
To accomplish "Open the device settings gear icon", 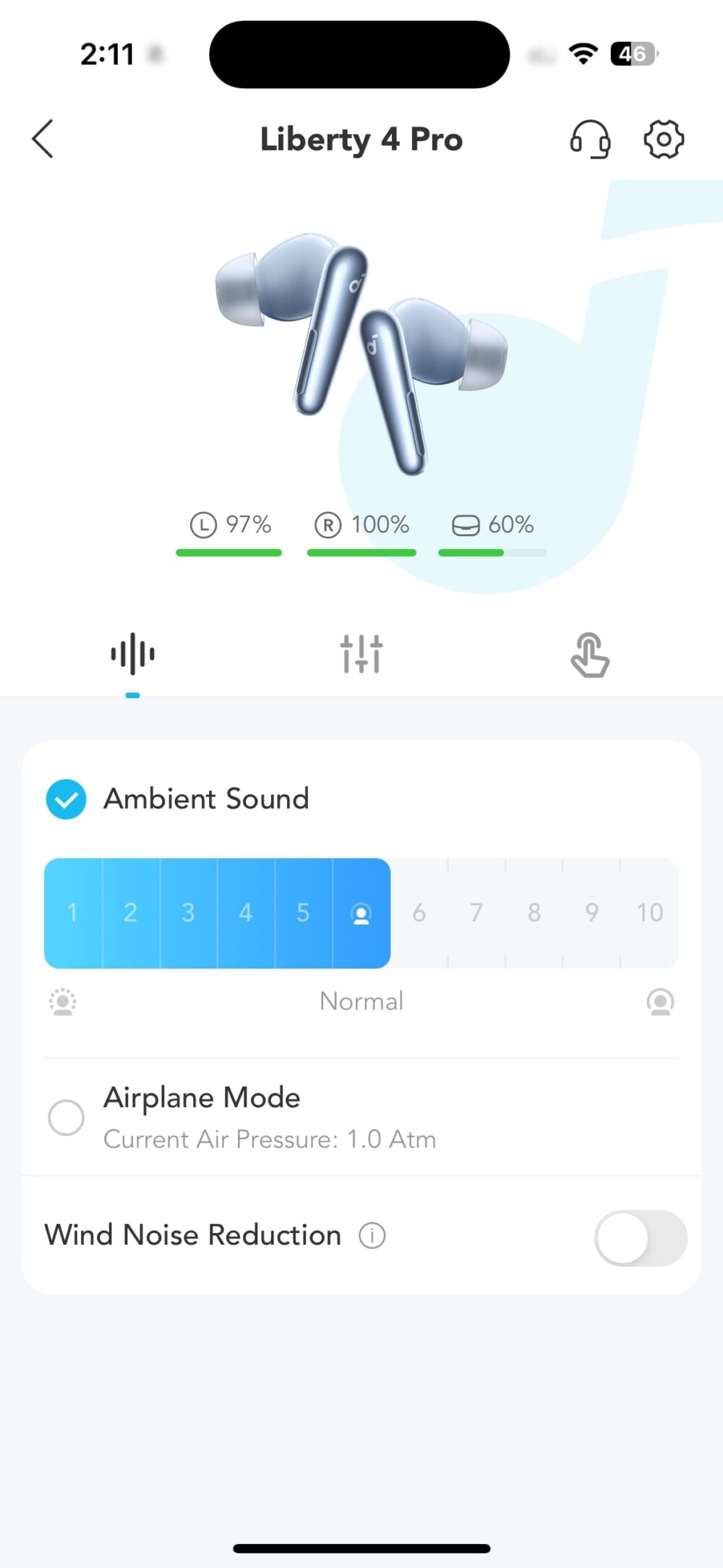I will [662, 139].
